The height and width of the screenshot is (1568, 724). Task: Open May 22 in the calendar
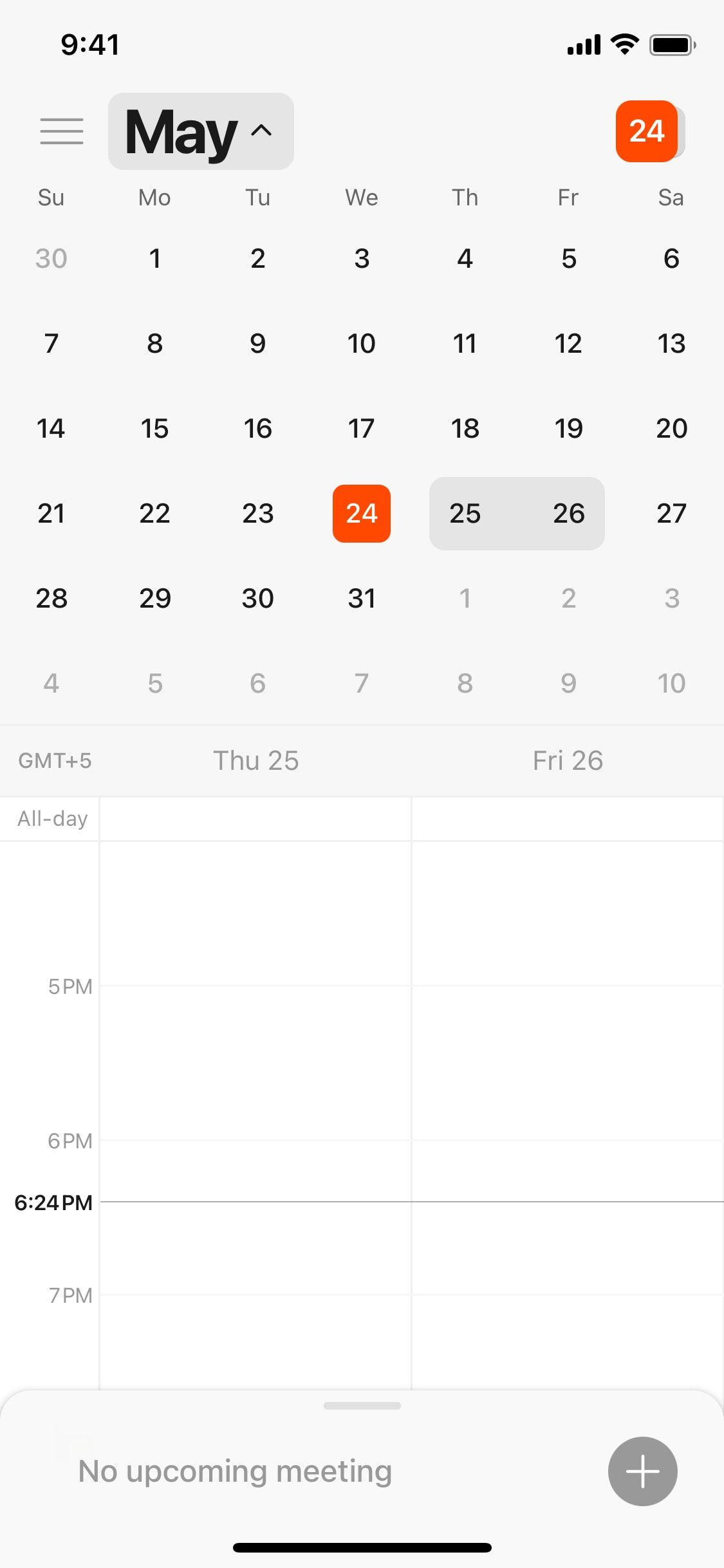pos(154,514)
